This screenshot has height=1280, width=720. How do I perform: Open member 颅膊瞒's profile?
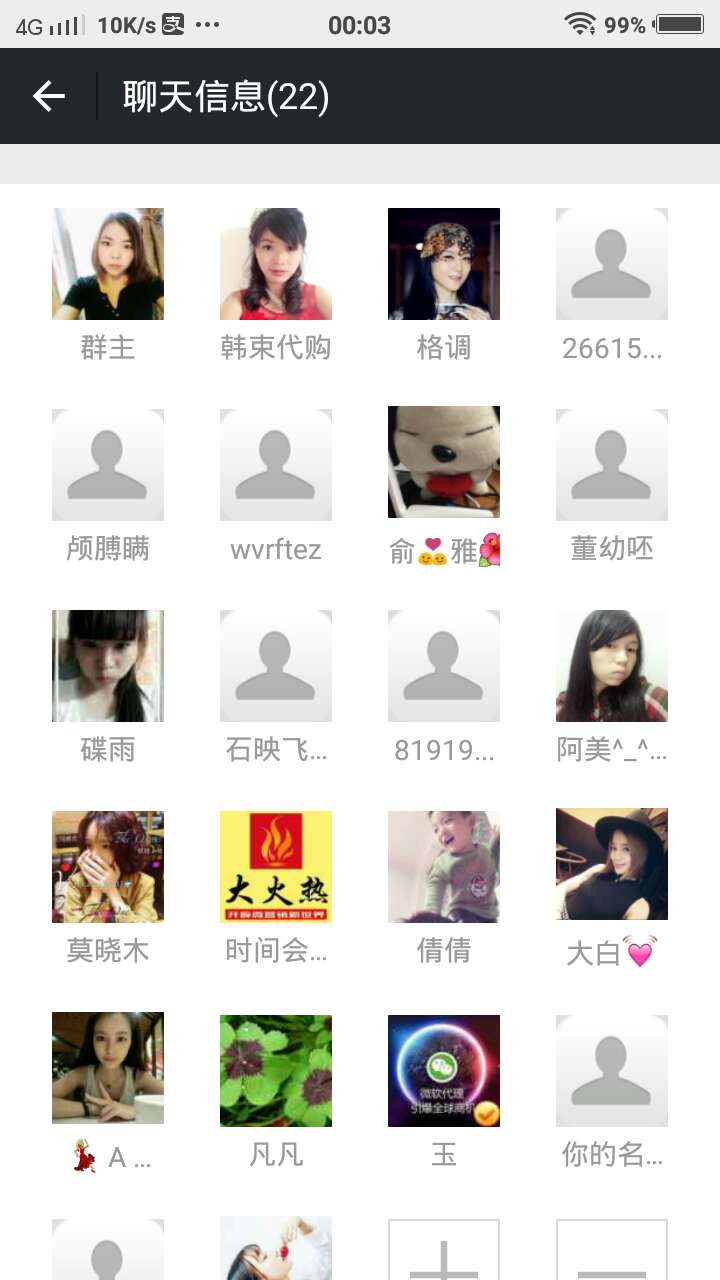[x=108, y=465]
